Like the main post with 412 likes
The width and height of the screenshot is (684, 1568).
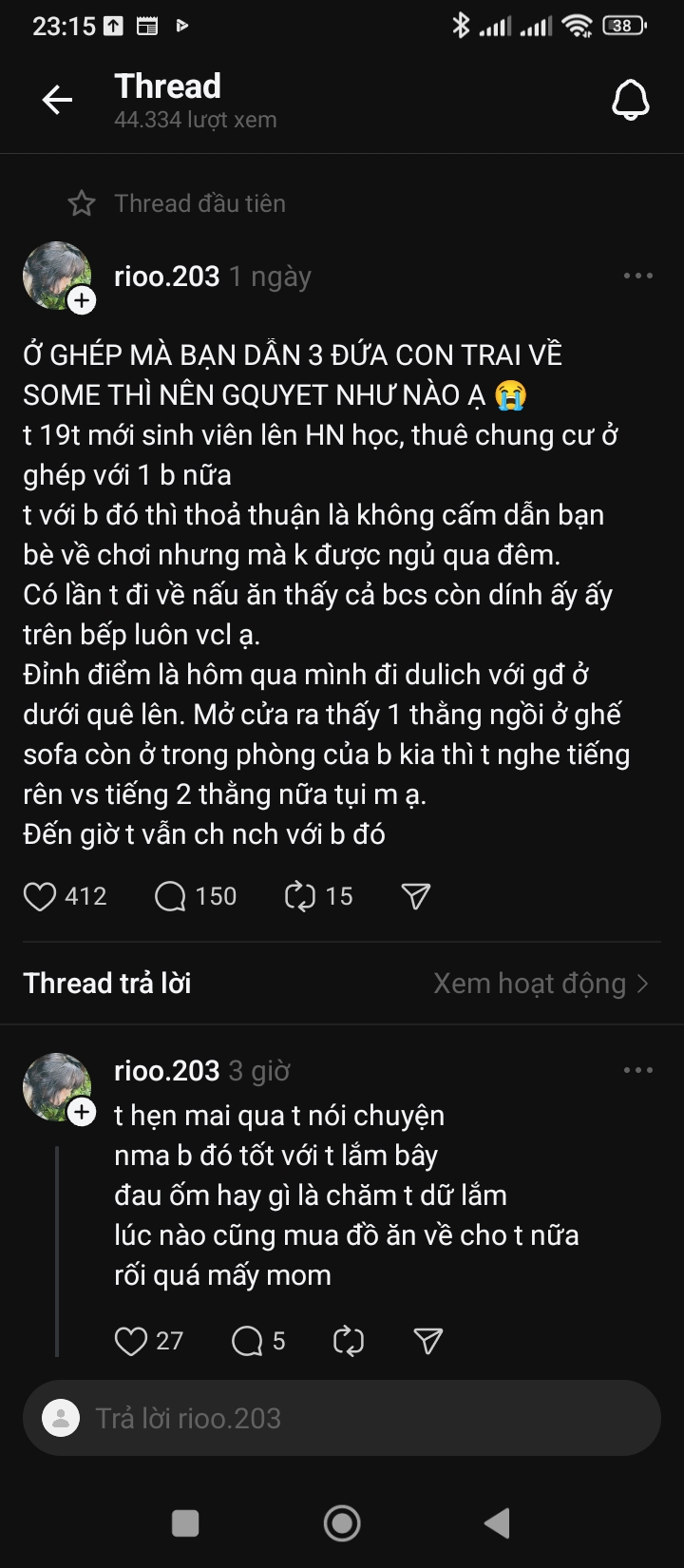[40, 896]
